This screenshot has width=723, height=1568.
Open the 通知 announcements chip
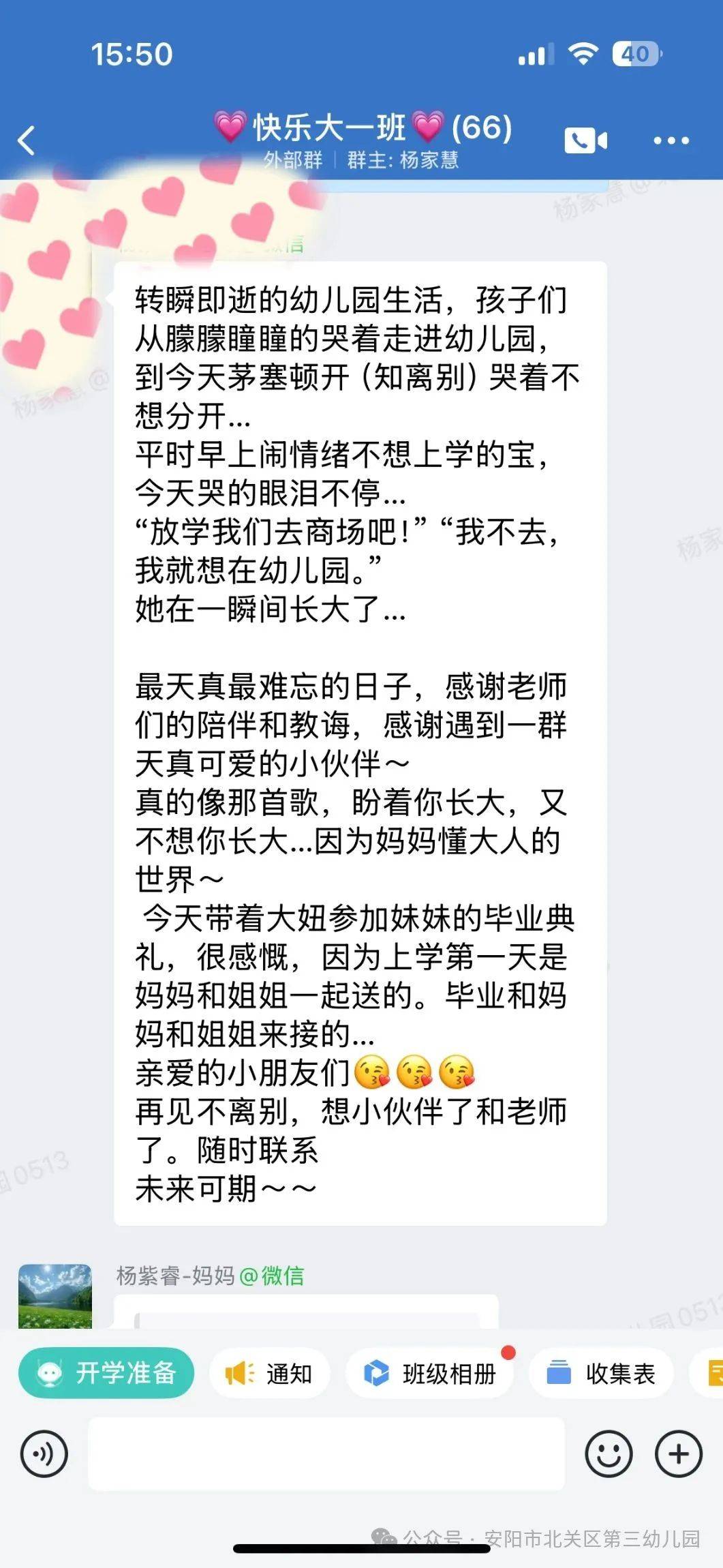[270, 1373]
